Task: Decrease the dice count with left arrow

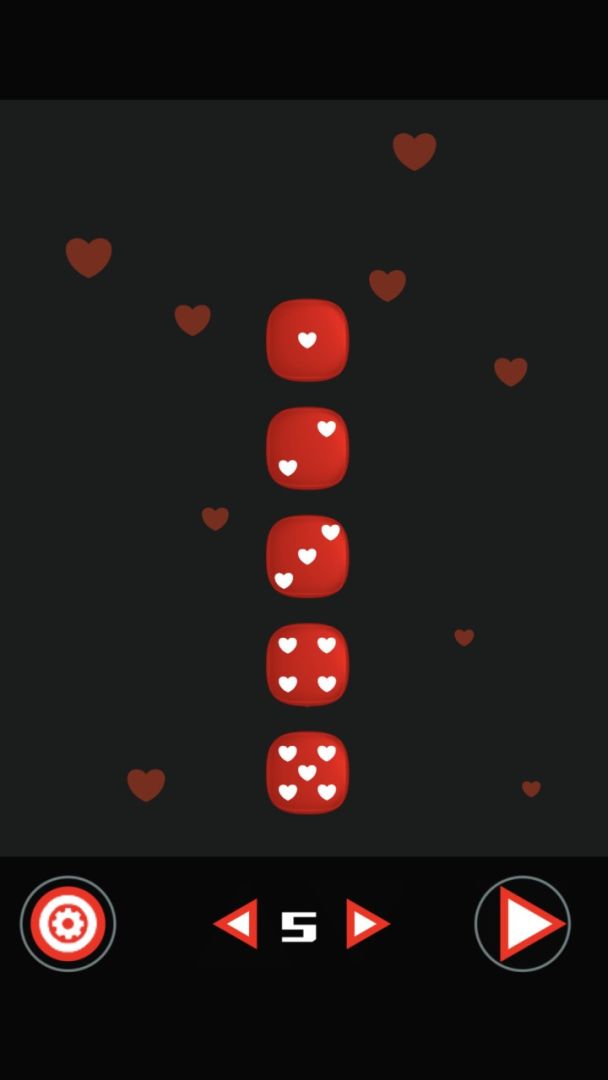Action: point(237,923)
